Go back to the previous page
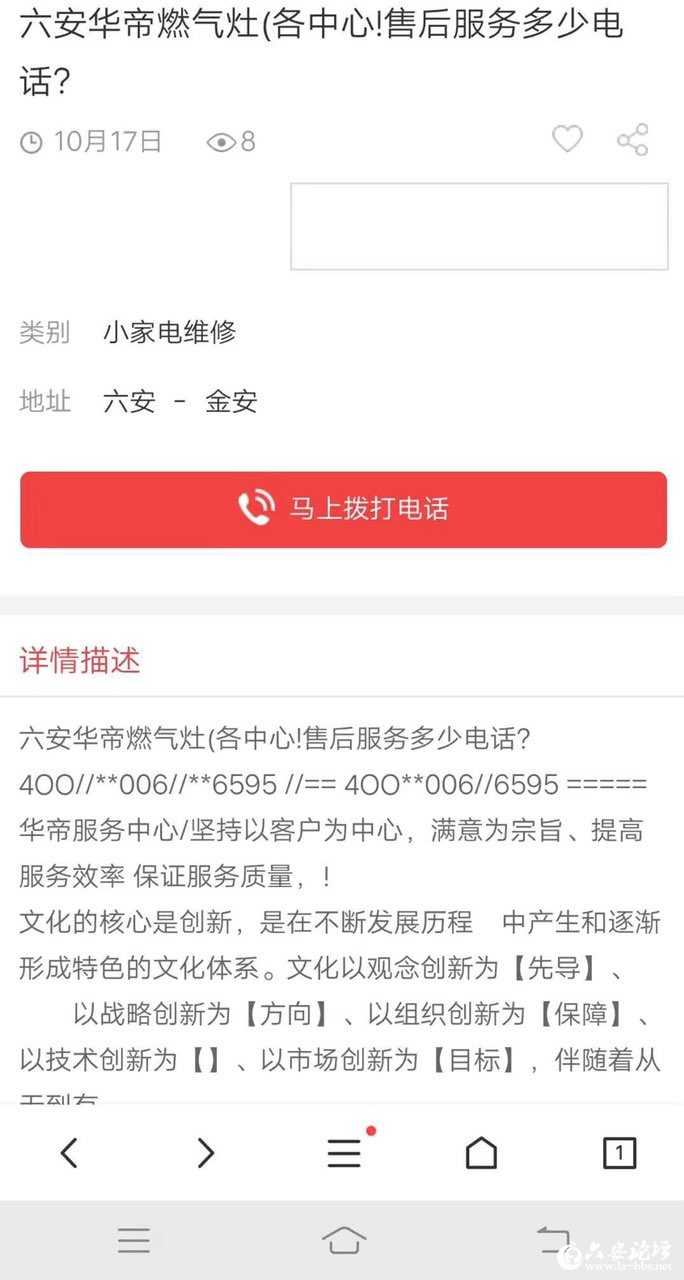Screen dimensions: 684x1280 click(x=69, y=1153)
